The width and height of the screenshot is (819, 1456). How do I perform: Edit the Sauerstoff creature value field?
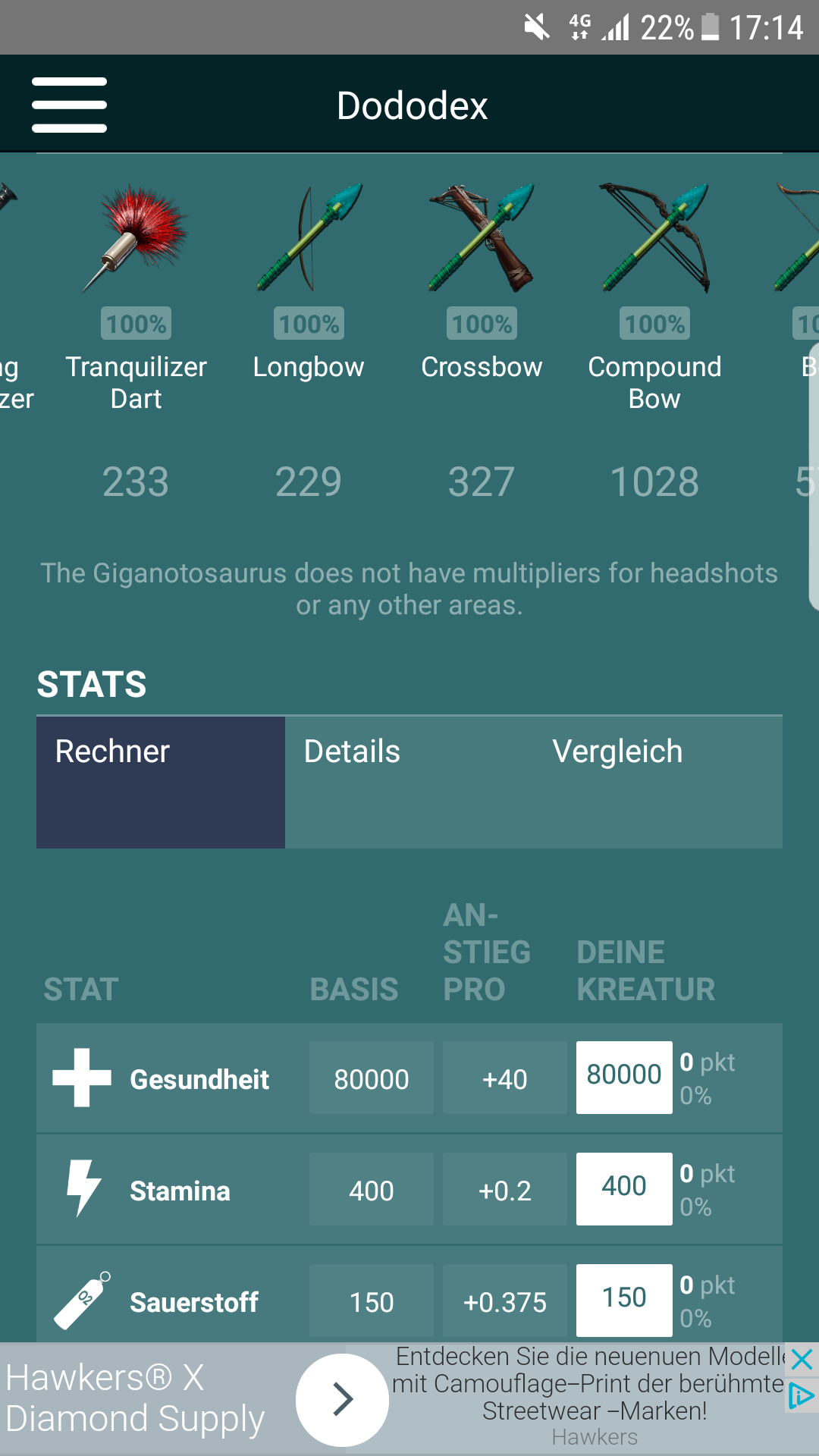click(x=624, y=1300)
